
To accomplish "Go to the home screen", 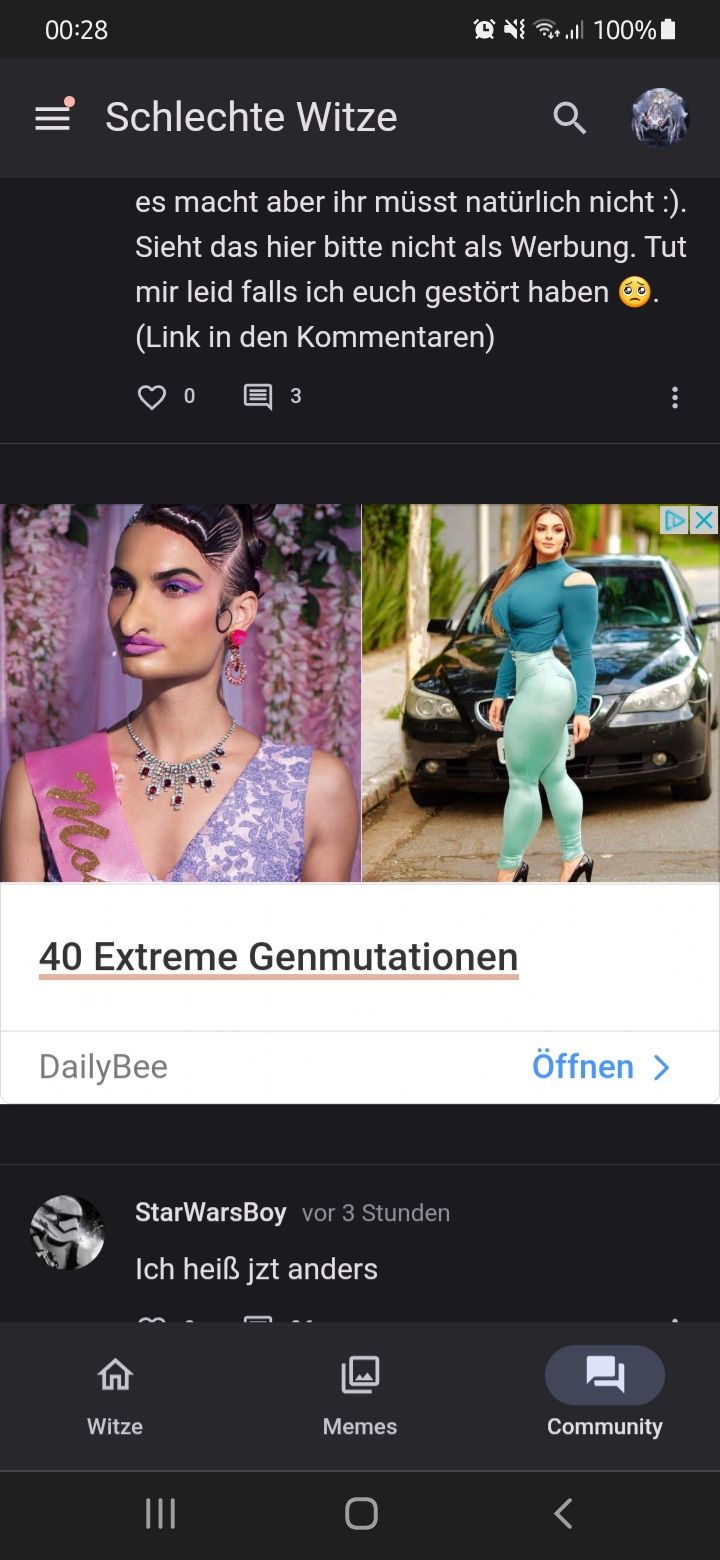I will [360, 1513].
